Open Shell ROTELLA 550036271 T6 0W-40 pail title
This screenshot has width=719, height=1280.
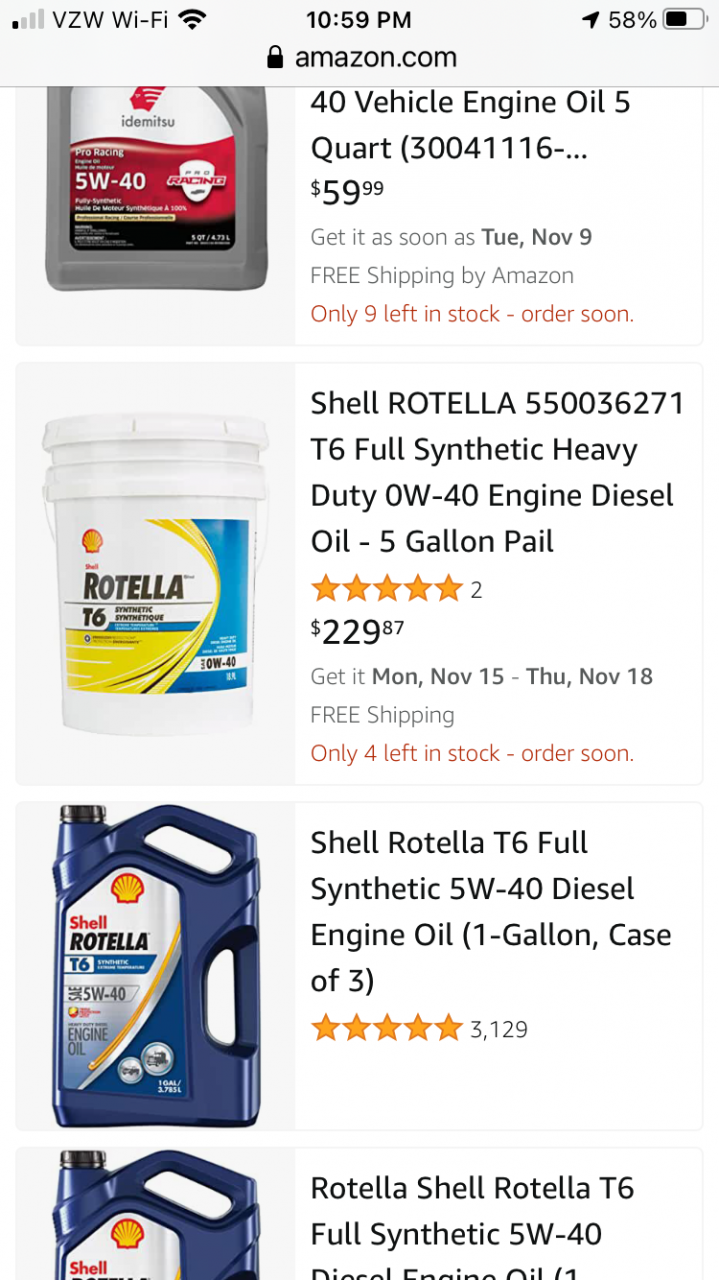coord(497,472)
